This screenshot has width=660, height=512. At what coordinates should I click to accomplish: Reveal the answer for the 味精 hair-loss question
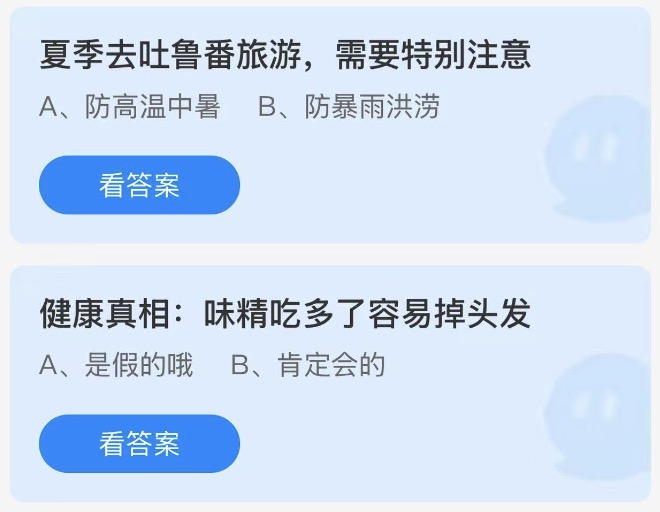(x=139, y=444)
